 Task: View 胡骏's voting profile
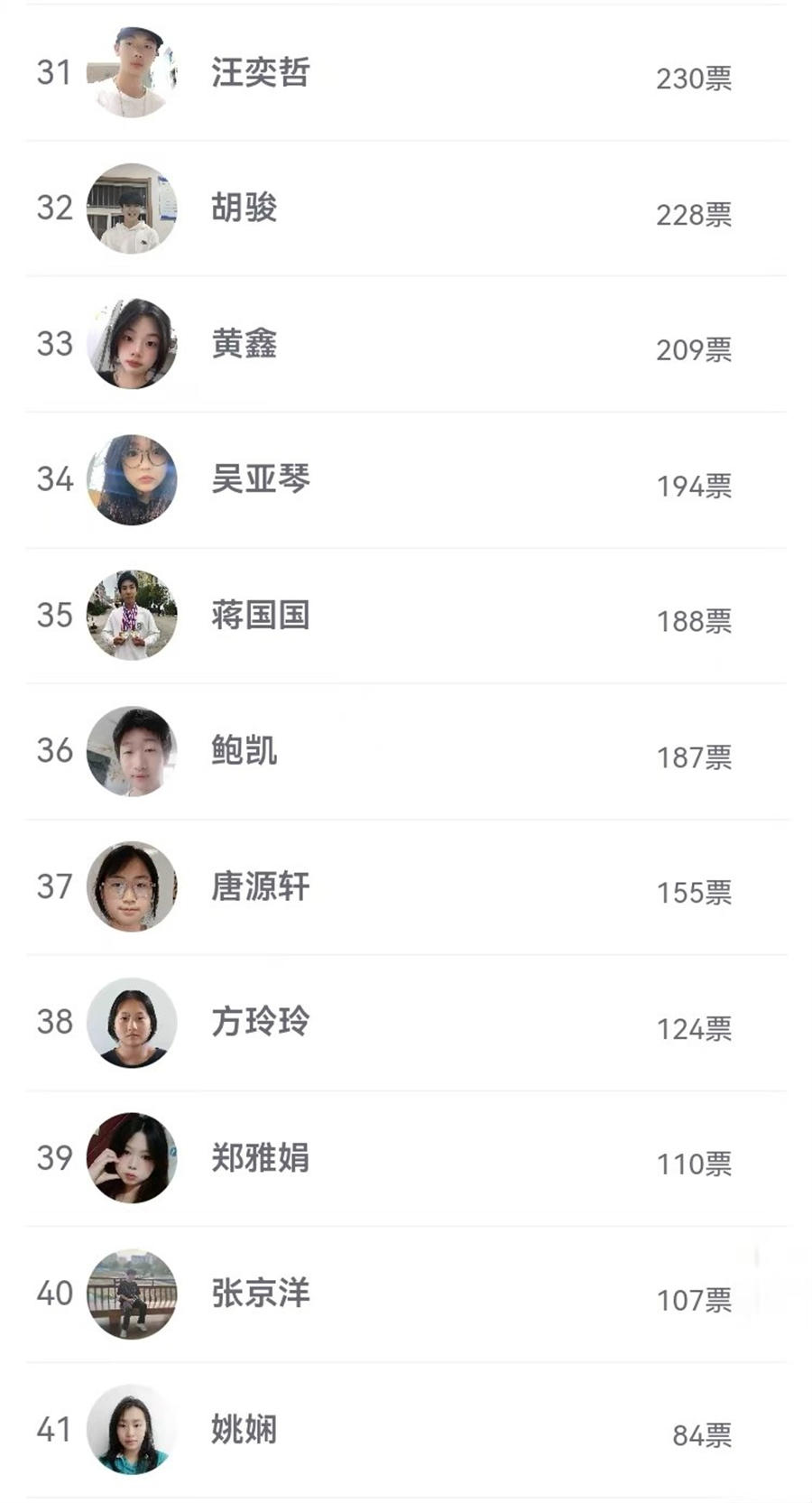pos(245,209)
